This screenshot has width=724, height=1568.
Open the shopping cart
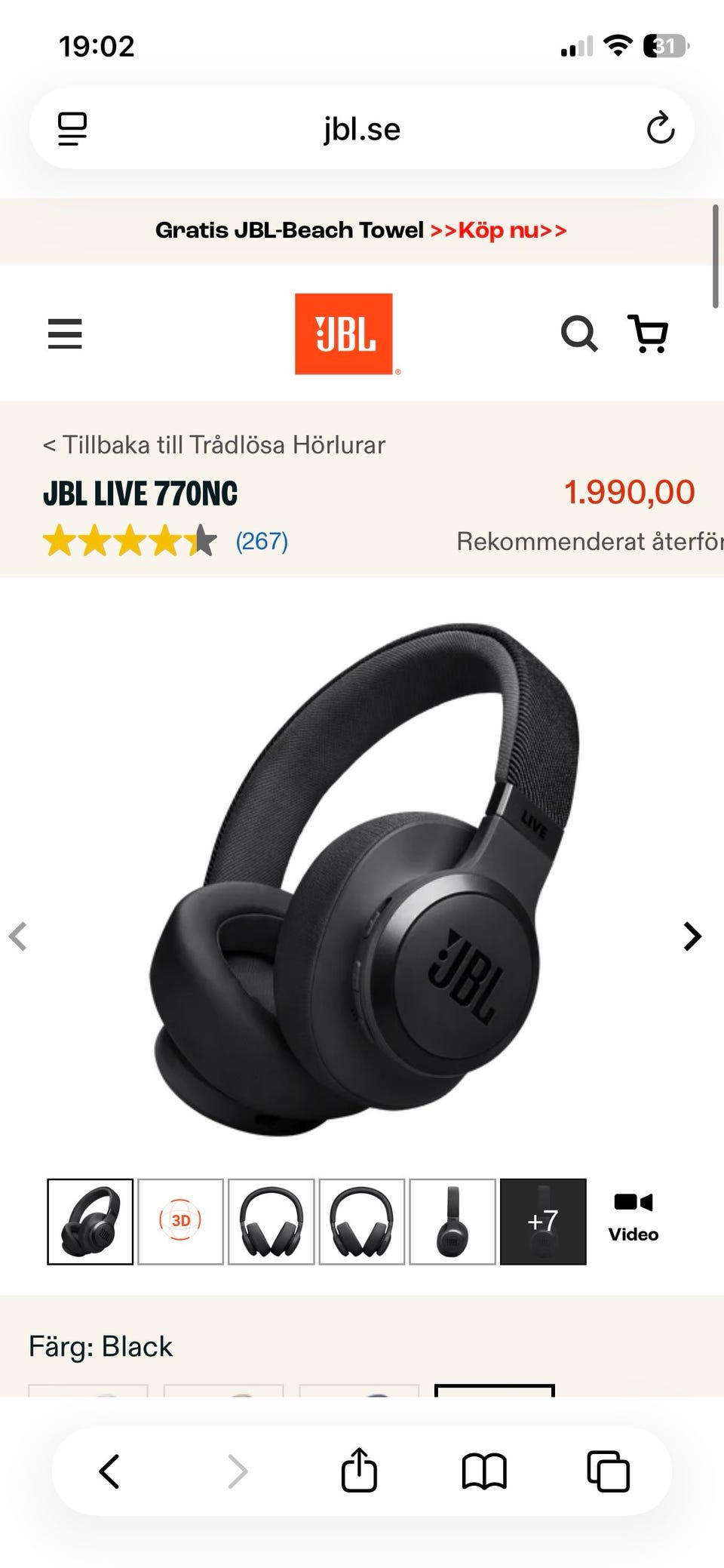tap(649, 334)
